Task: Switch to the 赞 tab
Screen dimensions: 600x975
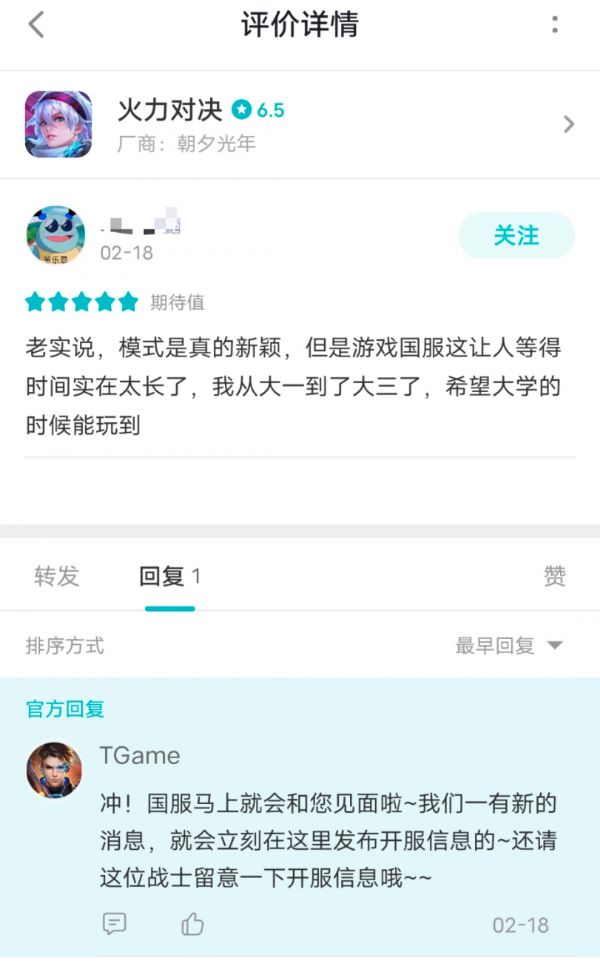Action: click(x=554, y=576)
